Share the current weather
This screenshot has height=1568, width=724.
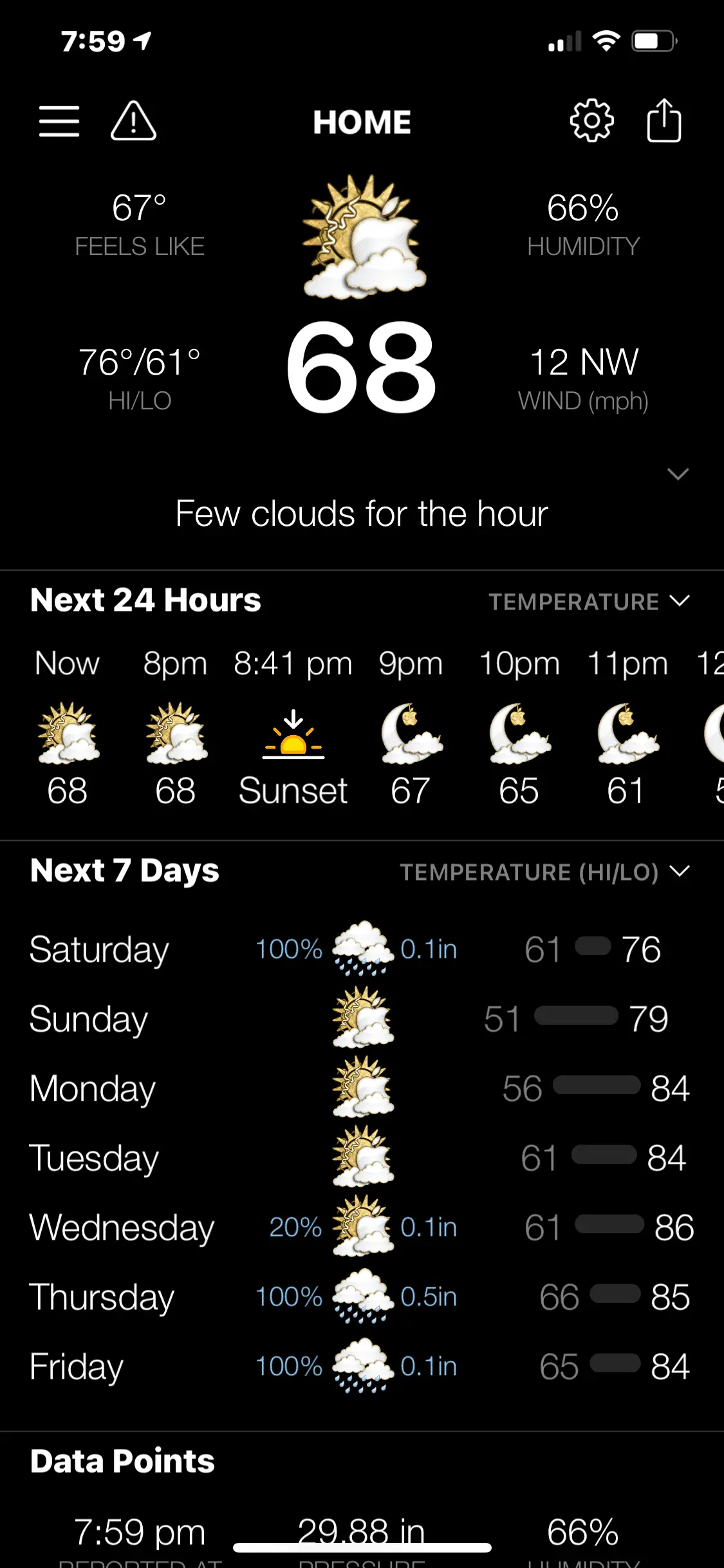664,120
